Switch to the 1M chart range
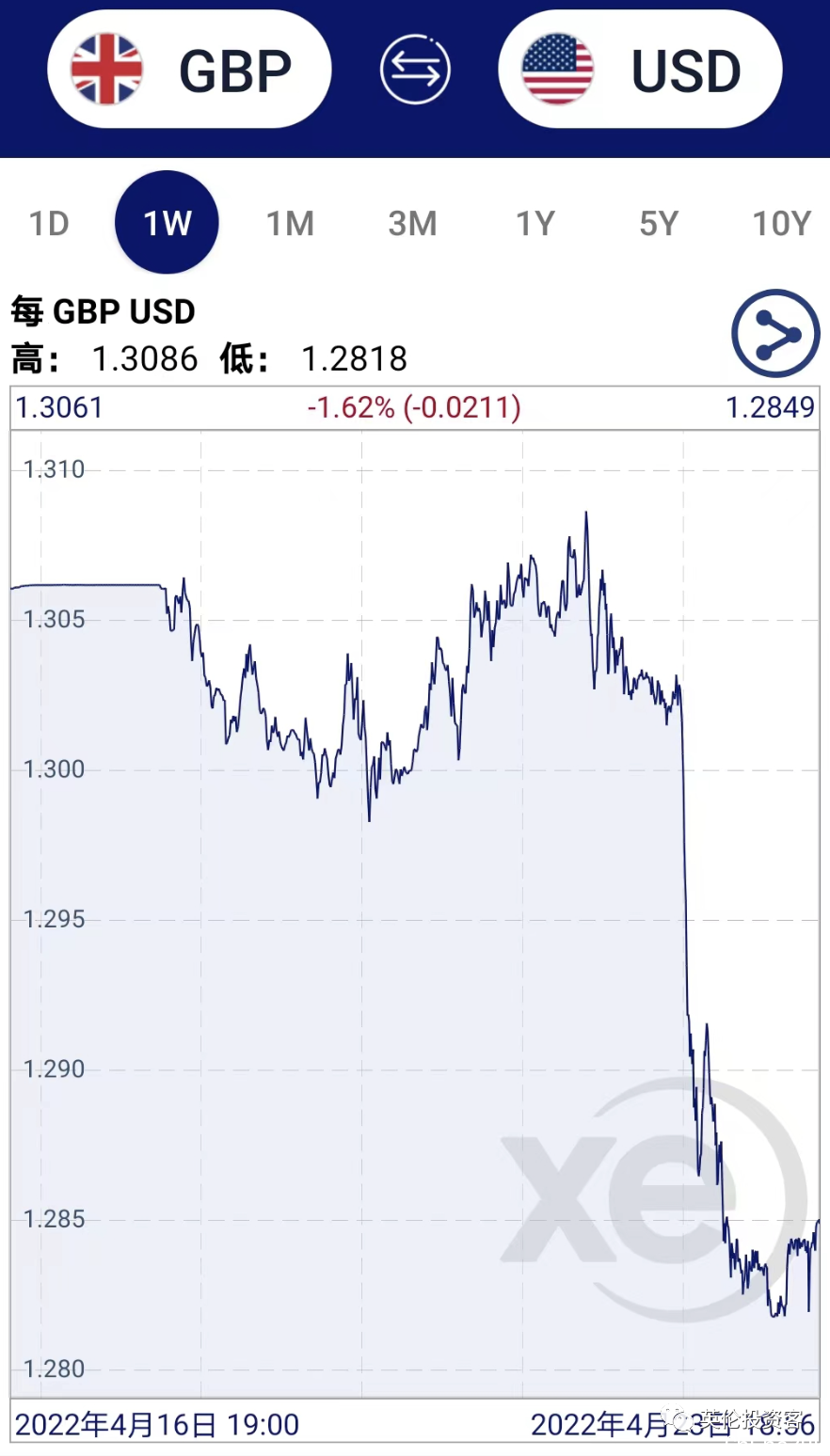The width and height of the screenshot is (830, 1456). 290,224
